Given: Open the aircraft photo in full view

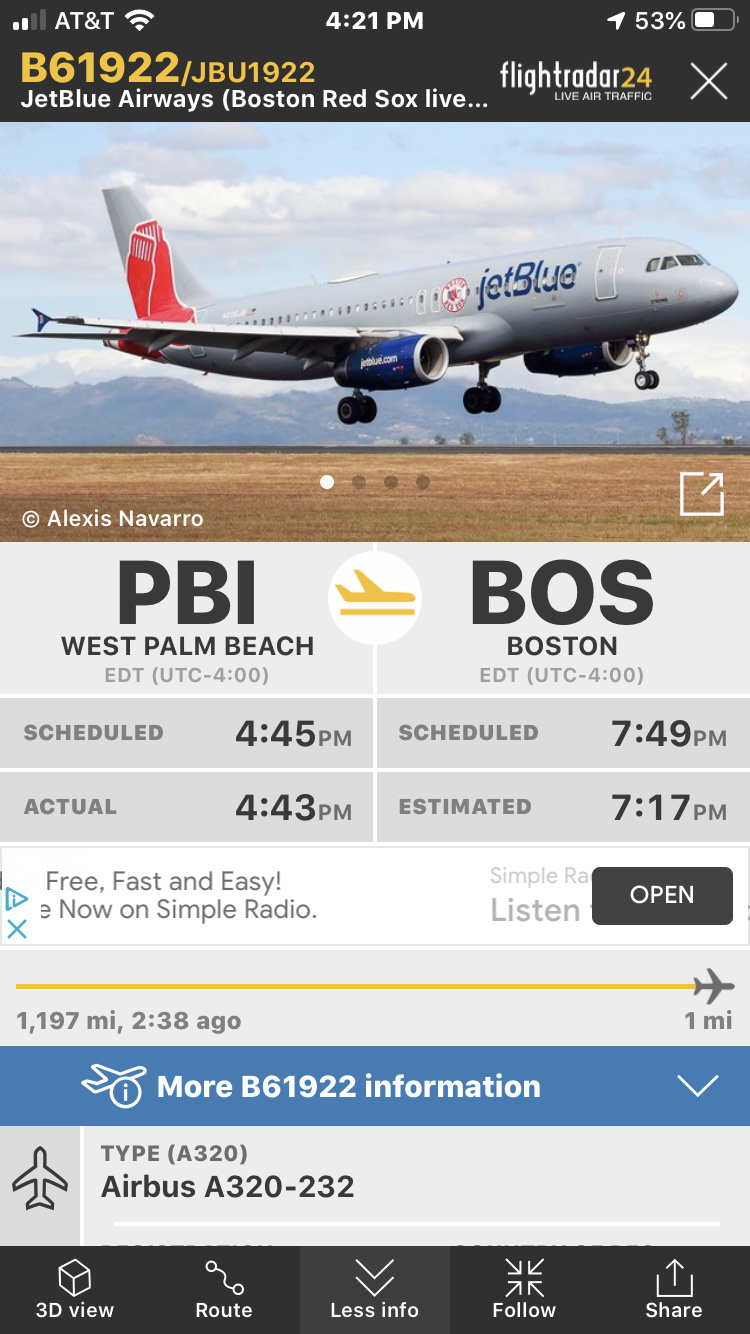Looking at the screenshot, I should click(x=701, y=494).
